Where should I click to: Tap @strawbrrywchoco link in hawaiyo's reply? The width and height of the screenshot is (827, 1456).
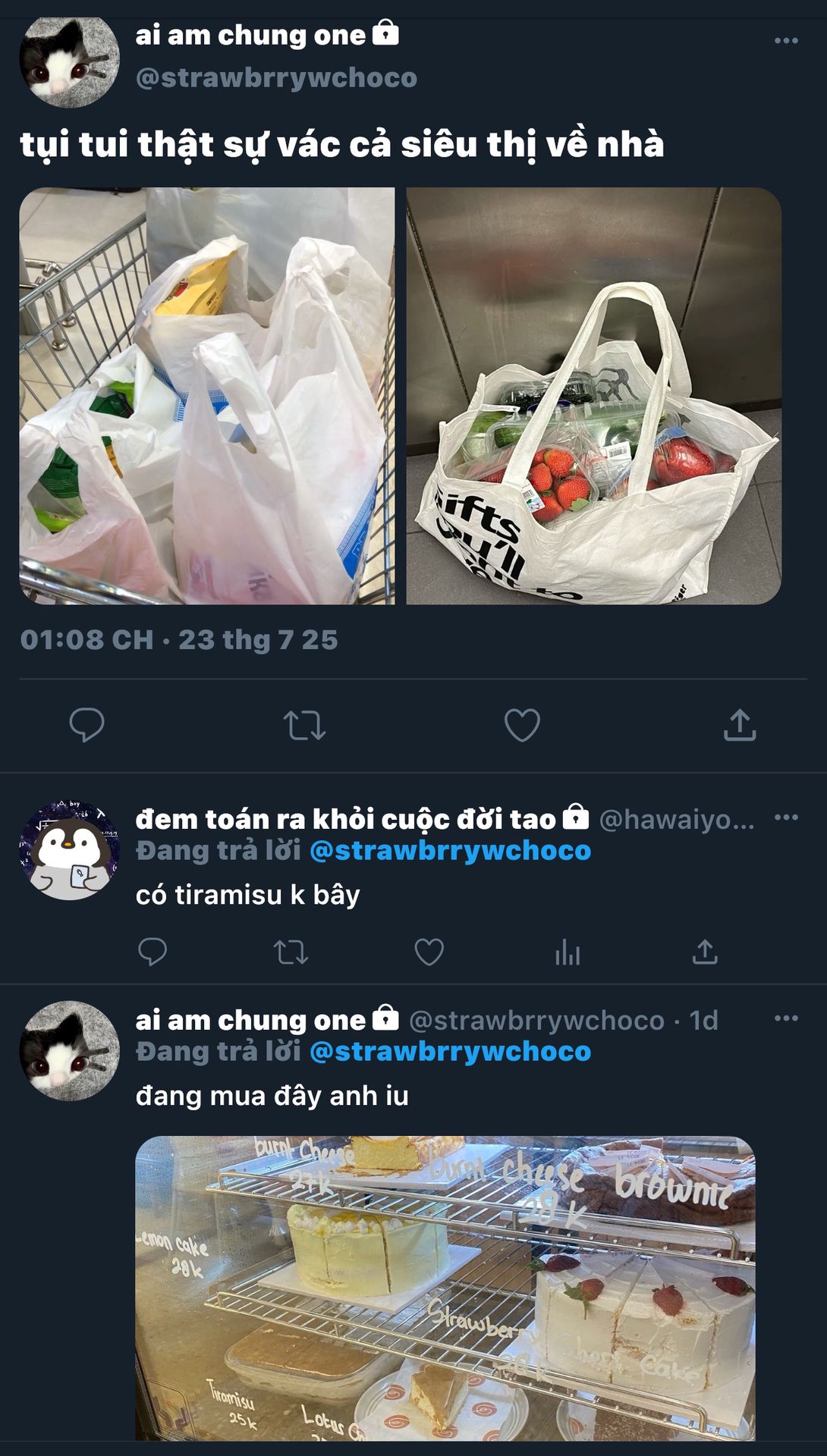(x=451, y=851)
